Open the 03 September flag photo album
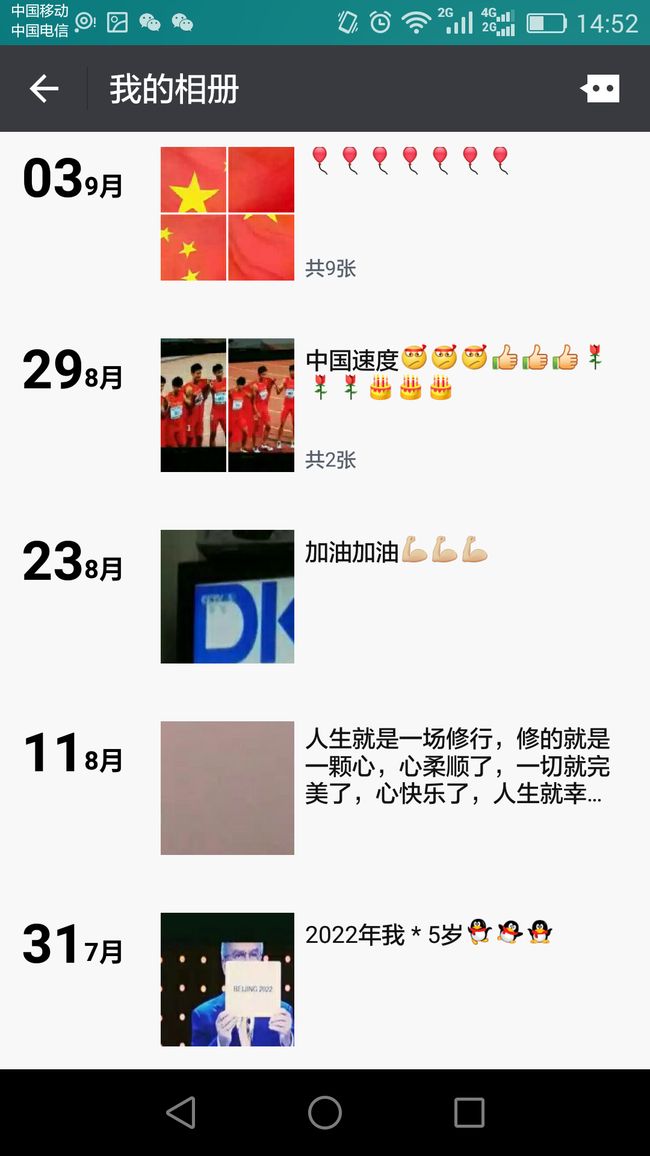This screenshot has height=1156, width=650. pyautogui.click(x=227, y=213)
